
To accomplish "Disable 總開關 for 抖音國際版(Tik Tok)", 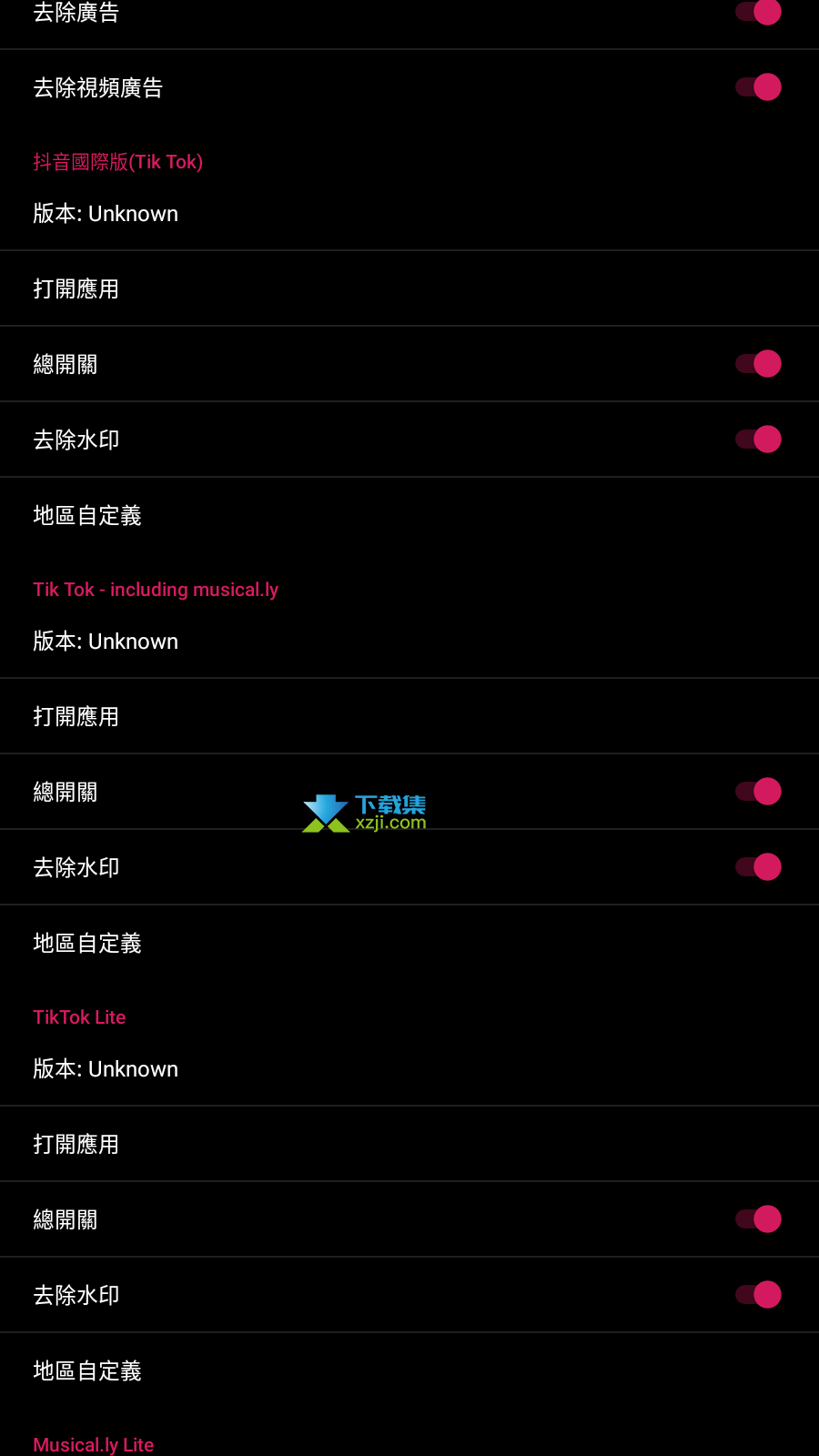I will 758,364.
